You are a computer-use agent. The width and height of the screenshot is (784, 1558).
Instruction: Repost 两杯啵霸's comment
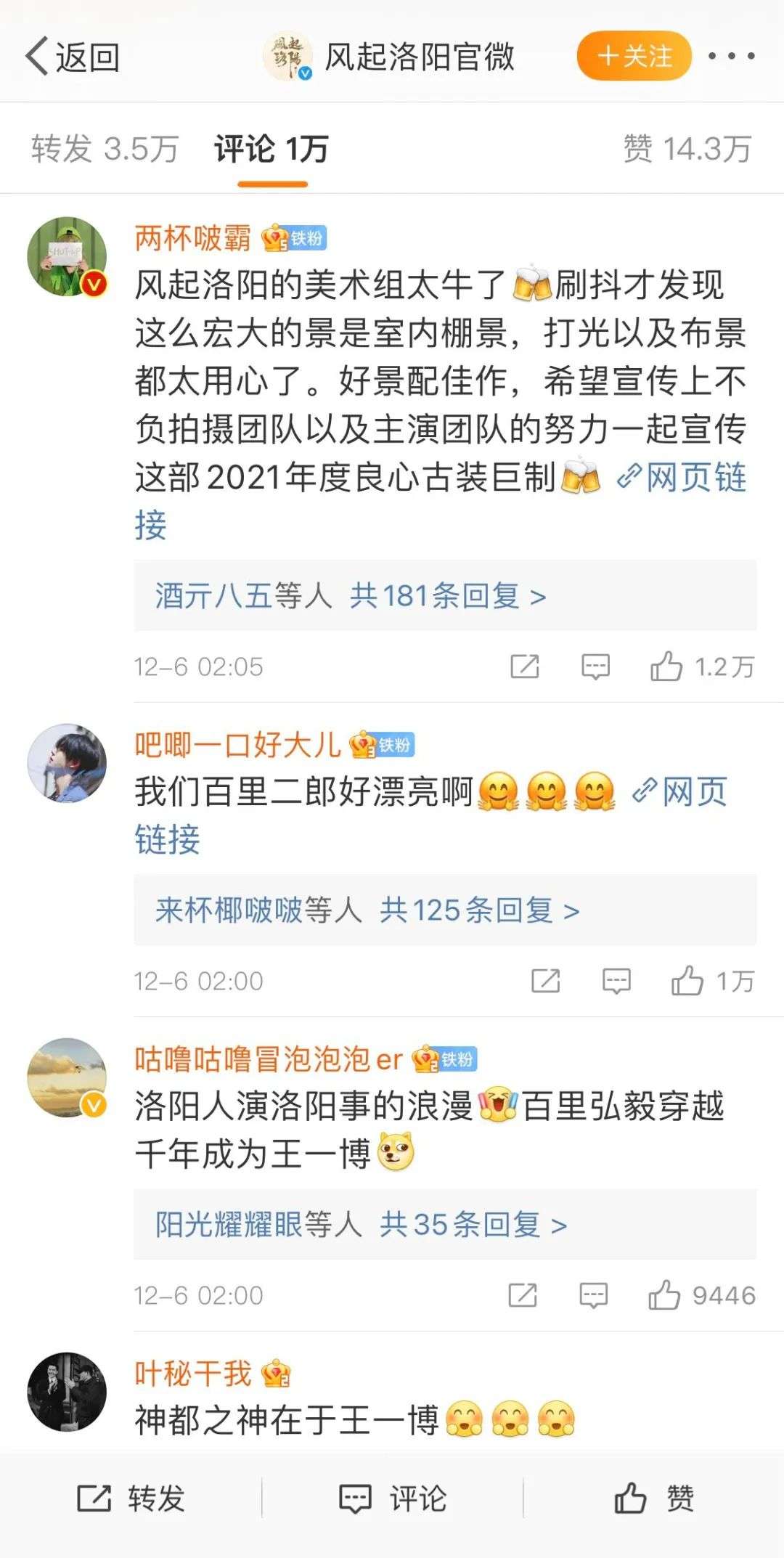pos(525,666)
